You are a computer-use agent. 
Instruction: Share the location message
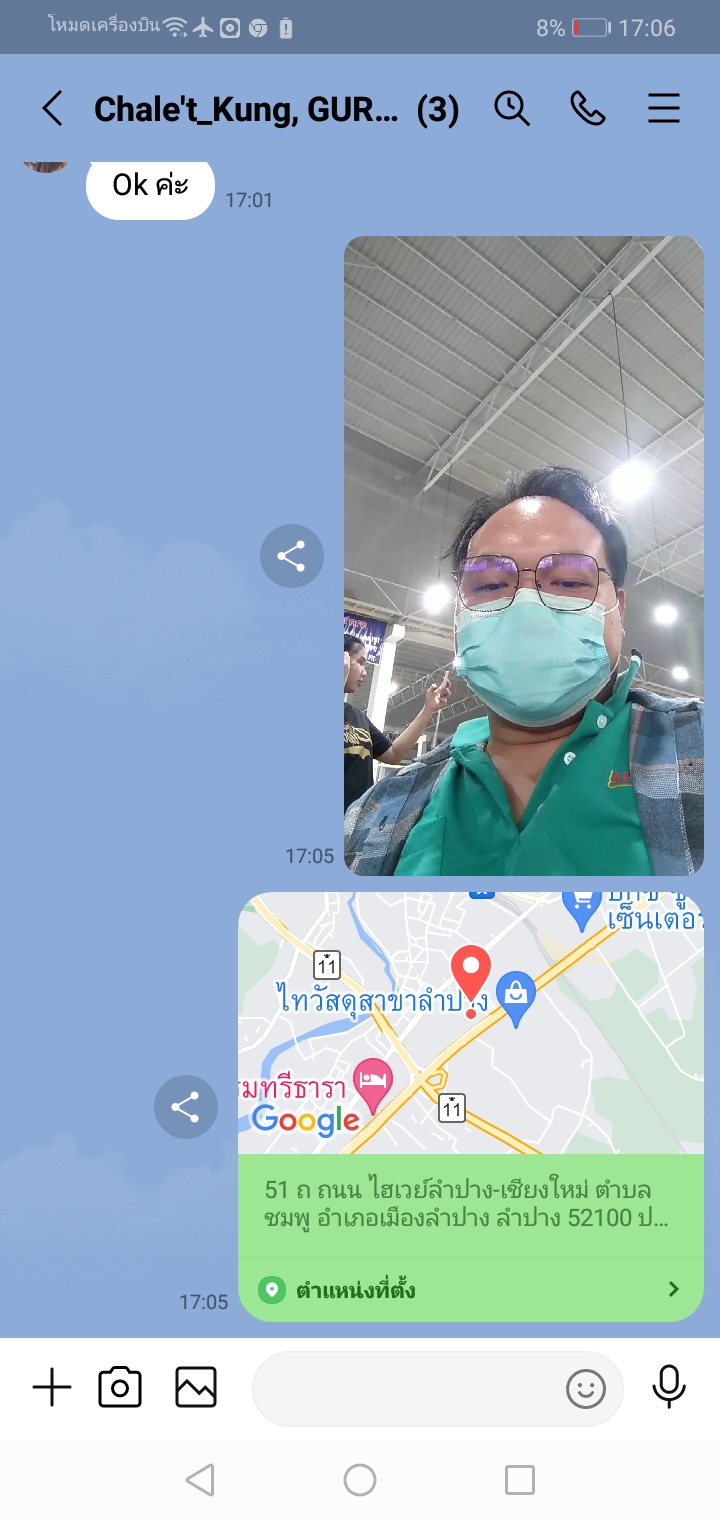point(185,1106)
